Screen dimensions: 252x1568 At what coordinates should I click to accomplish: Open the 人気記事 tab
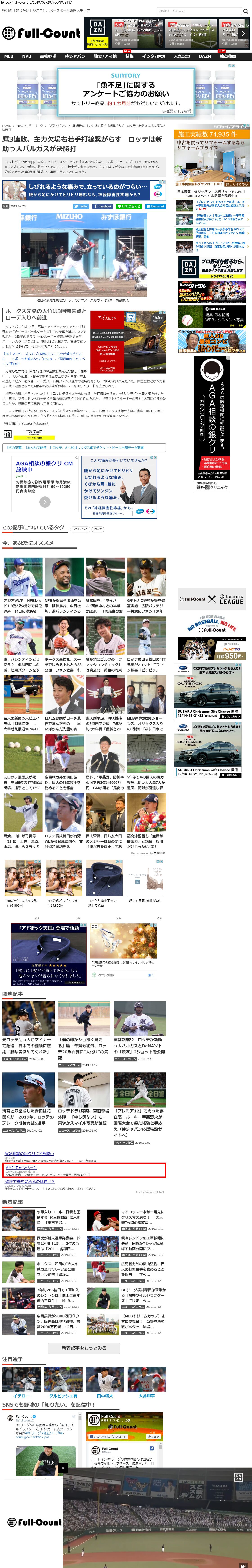pos(181,56)
